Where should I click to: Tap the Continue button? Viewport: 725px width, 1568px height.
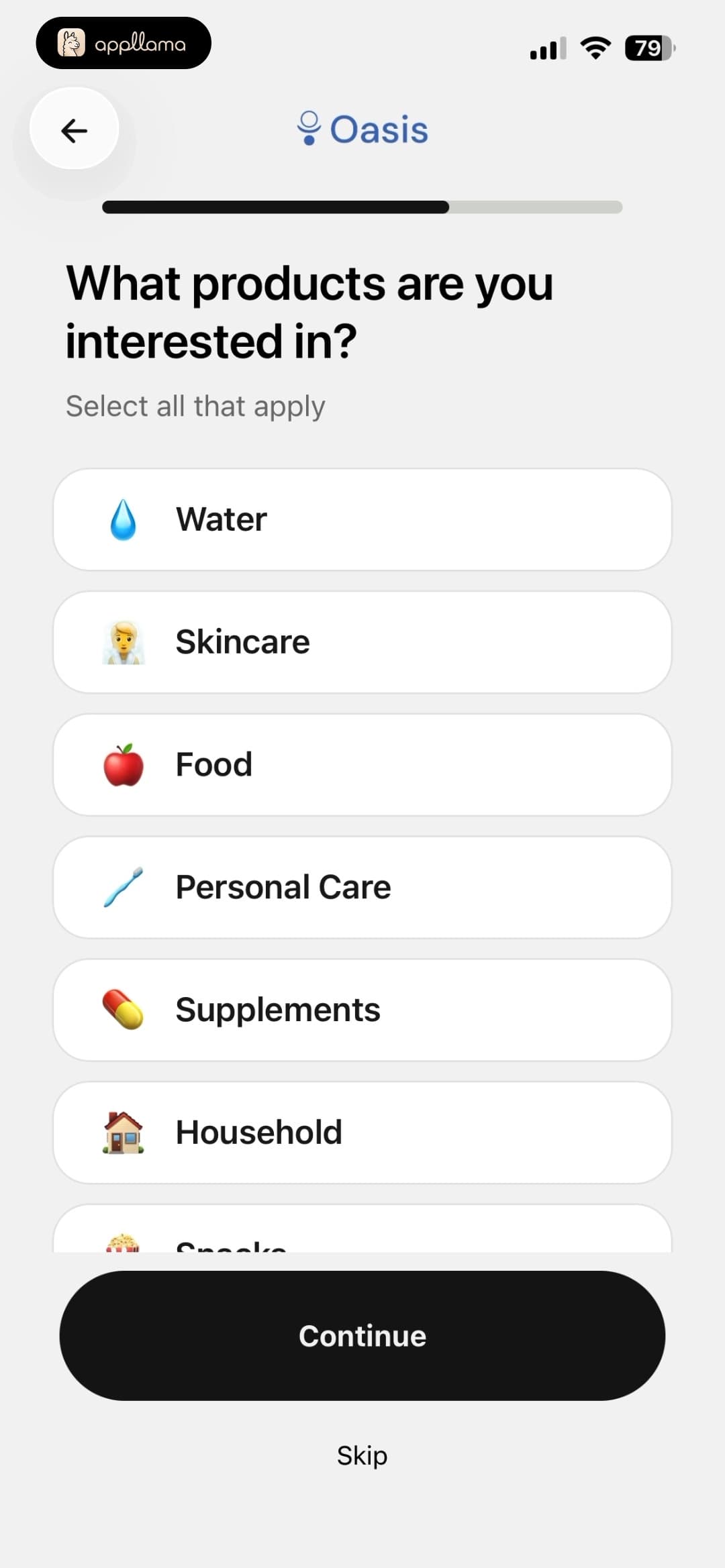(x=362, y=1335)
